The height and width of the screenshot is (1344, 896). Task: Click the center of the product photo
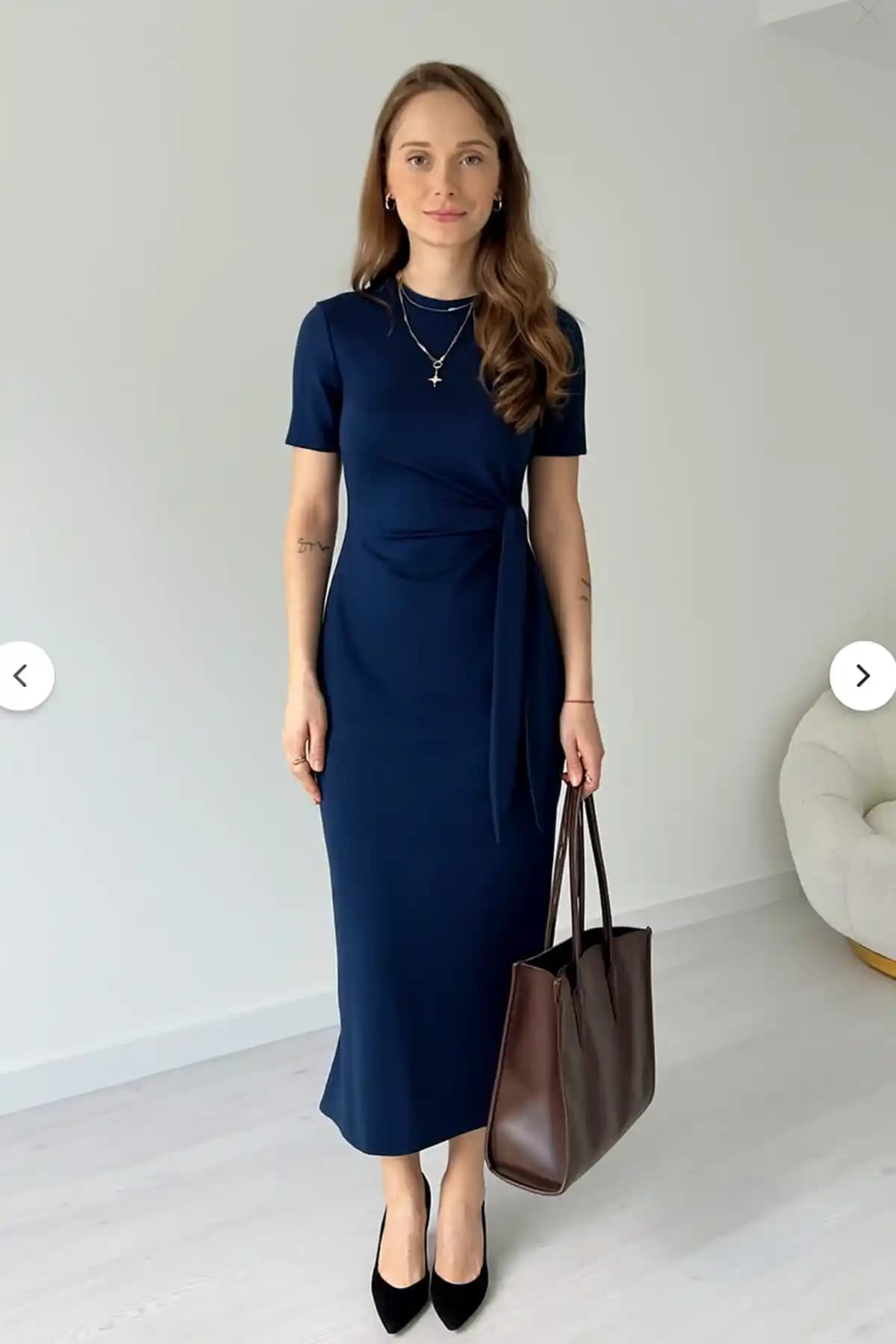448,672
